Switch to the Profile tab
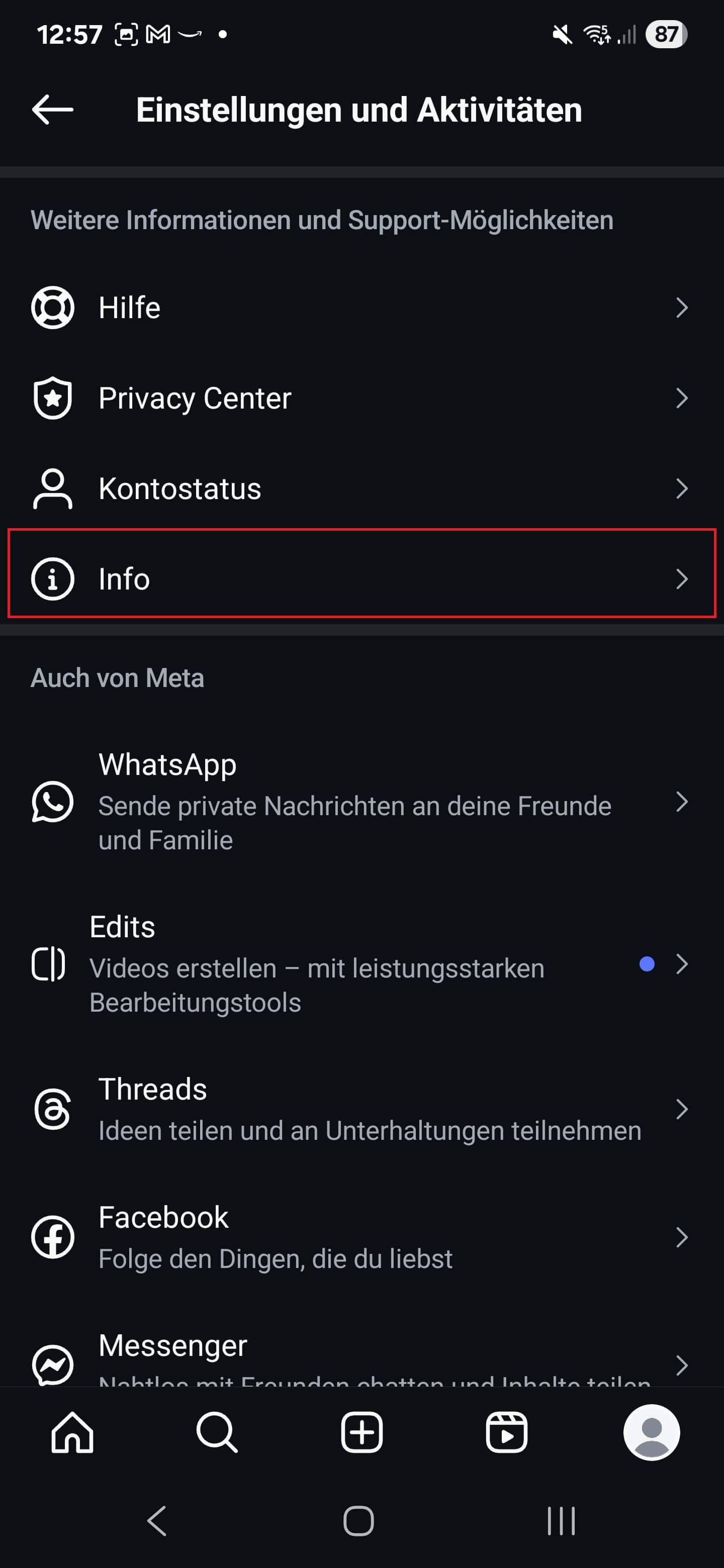Viewport: 724px width, 1568px height. tap(651, 1432)
